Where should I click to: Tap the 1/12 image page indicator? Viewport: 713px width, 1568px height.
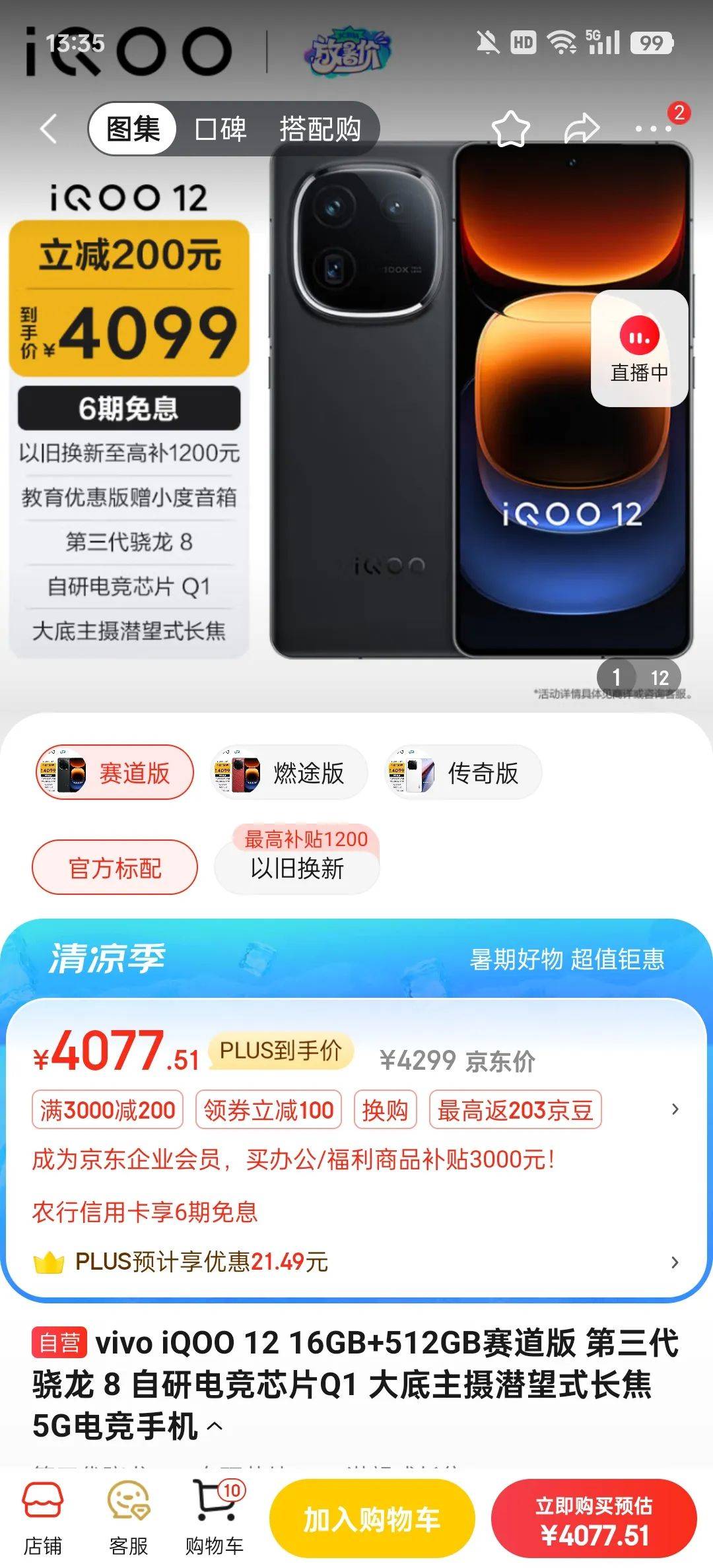[639, 677]
